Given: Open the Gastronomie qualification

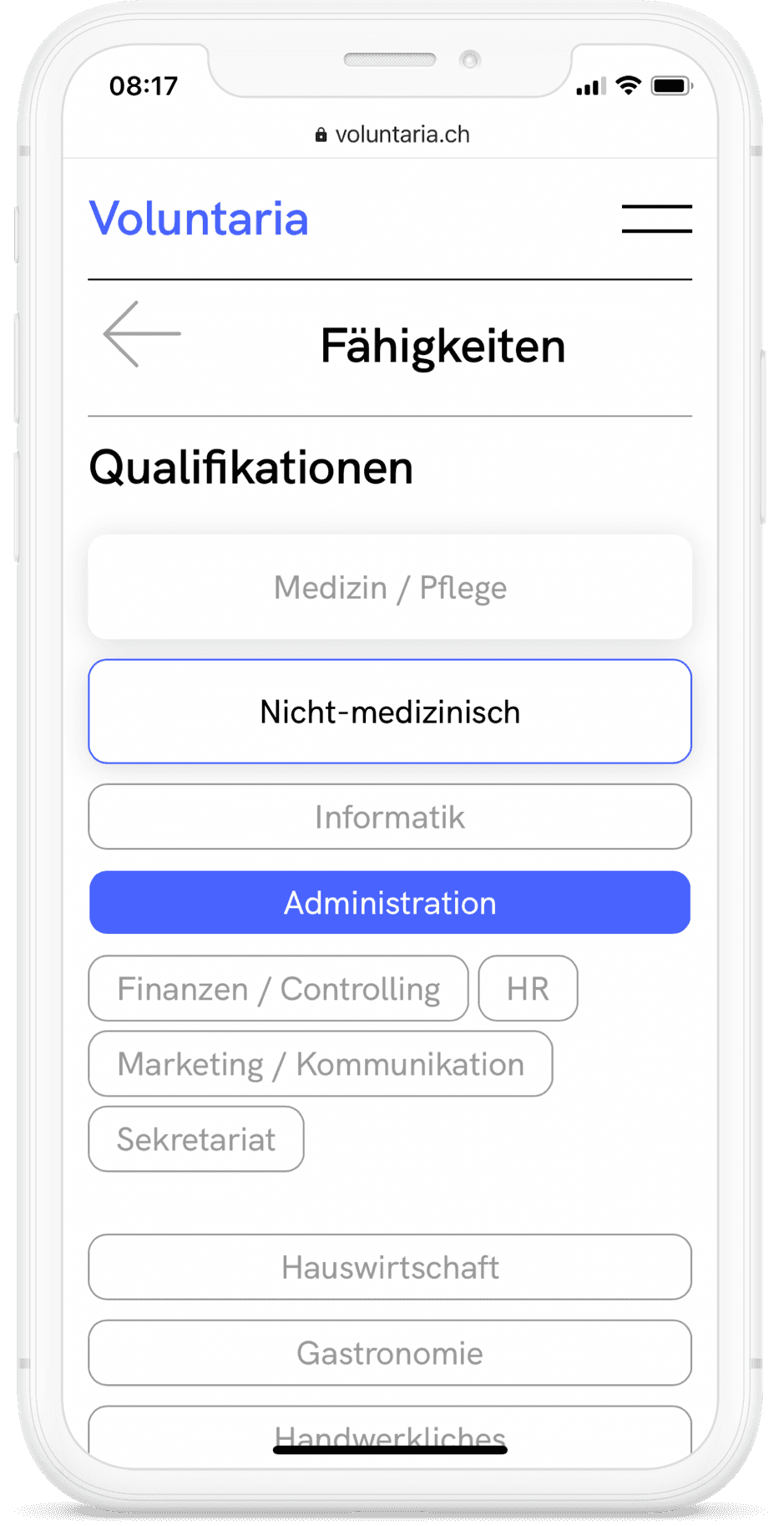Looking at the screenshot, I should pos(390,1353).
